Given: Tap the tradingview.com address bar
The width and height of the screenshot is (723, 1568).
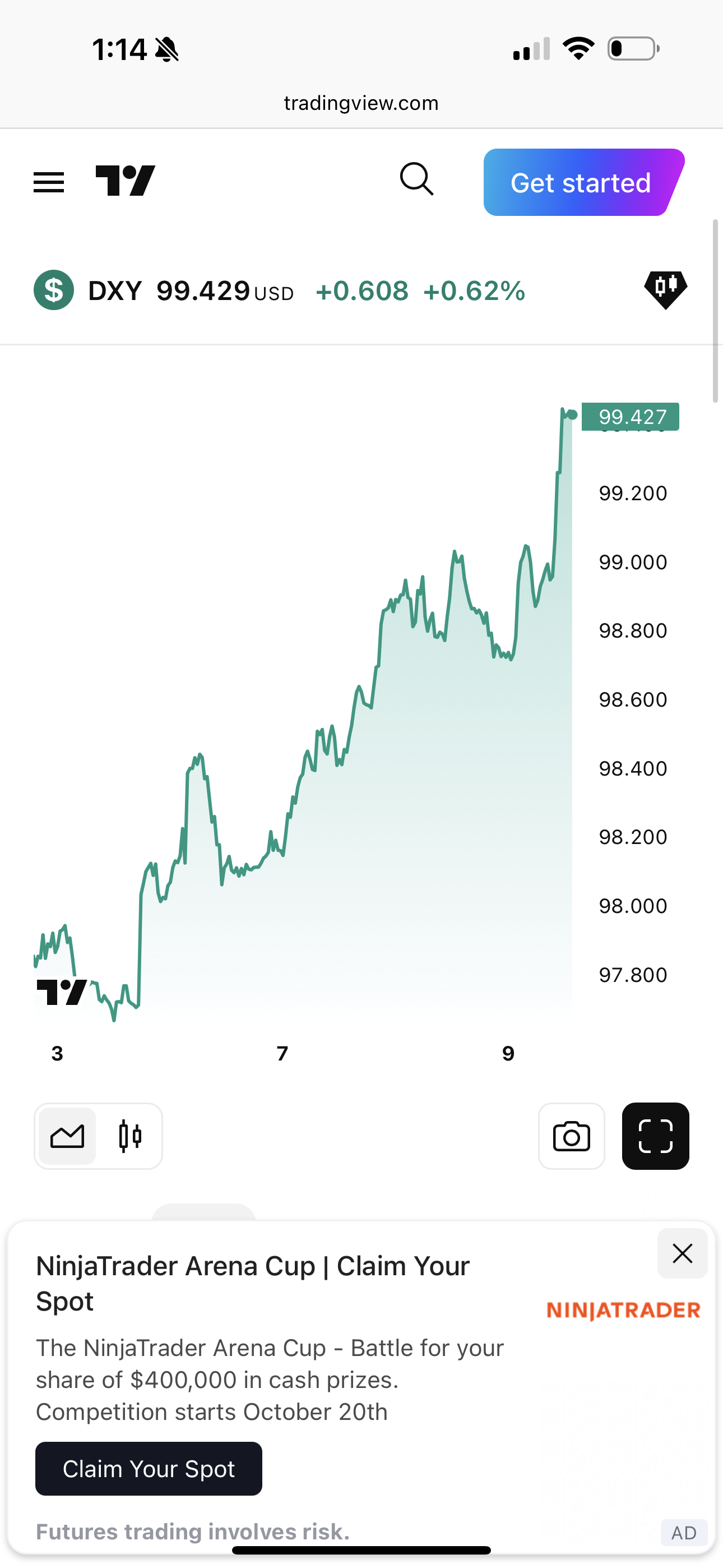Looking at the screenshot, I should [x=361, y=104].
